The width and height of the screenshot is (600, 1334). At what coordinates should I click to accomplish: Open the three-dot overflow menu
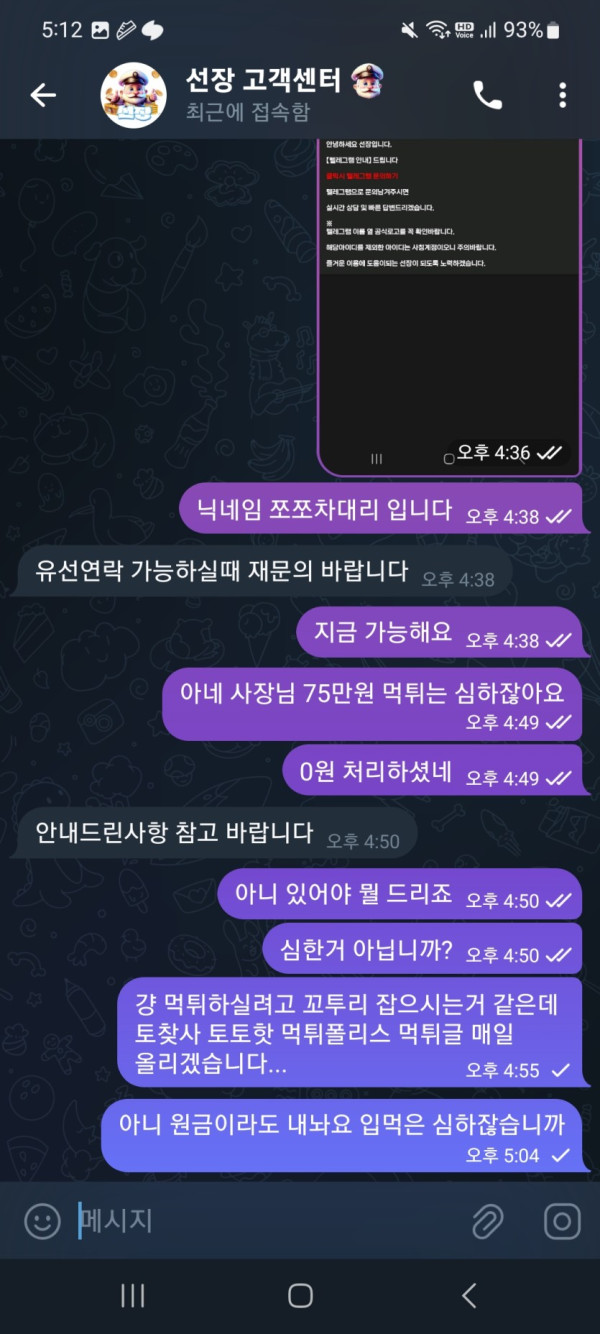[x=562, y=95]
